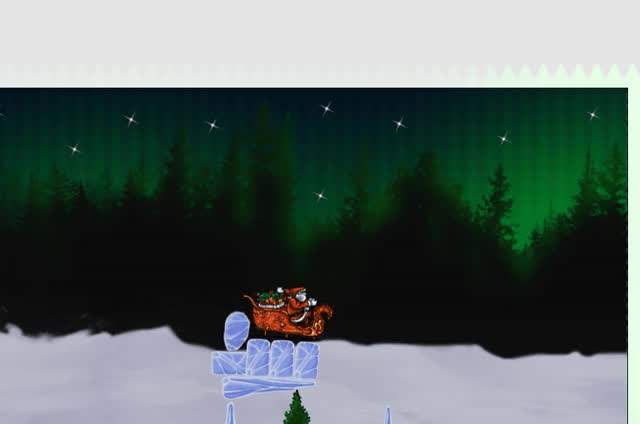Tap the long flat ice slab under the blocks

click(x=266, y=385)
